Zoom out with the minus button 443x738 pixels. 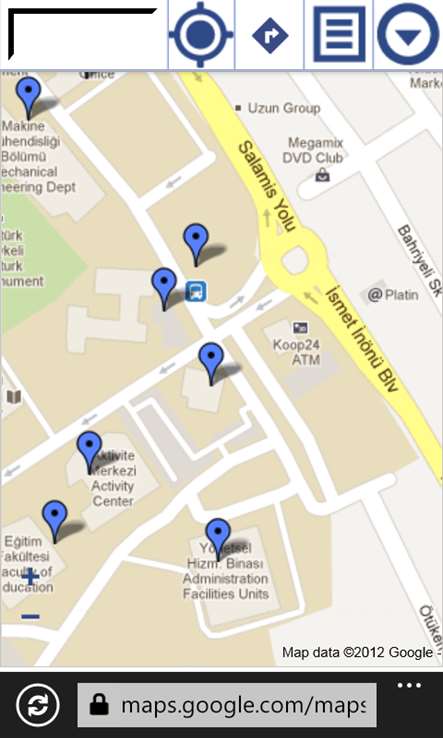coord(30,616)
